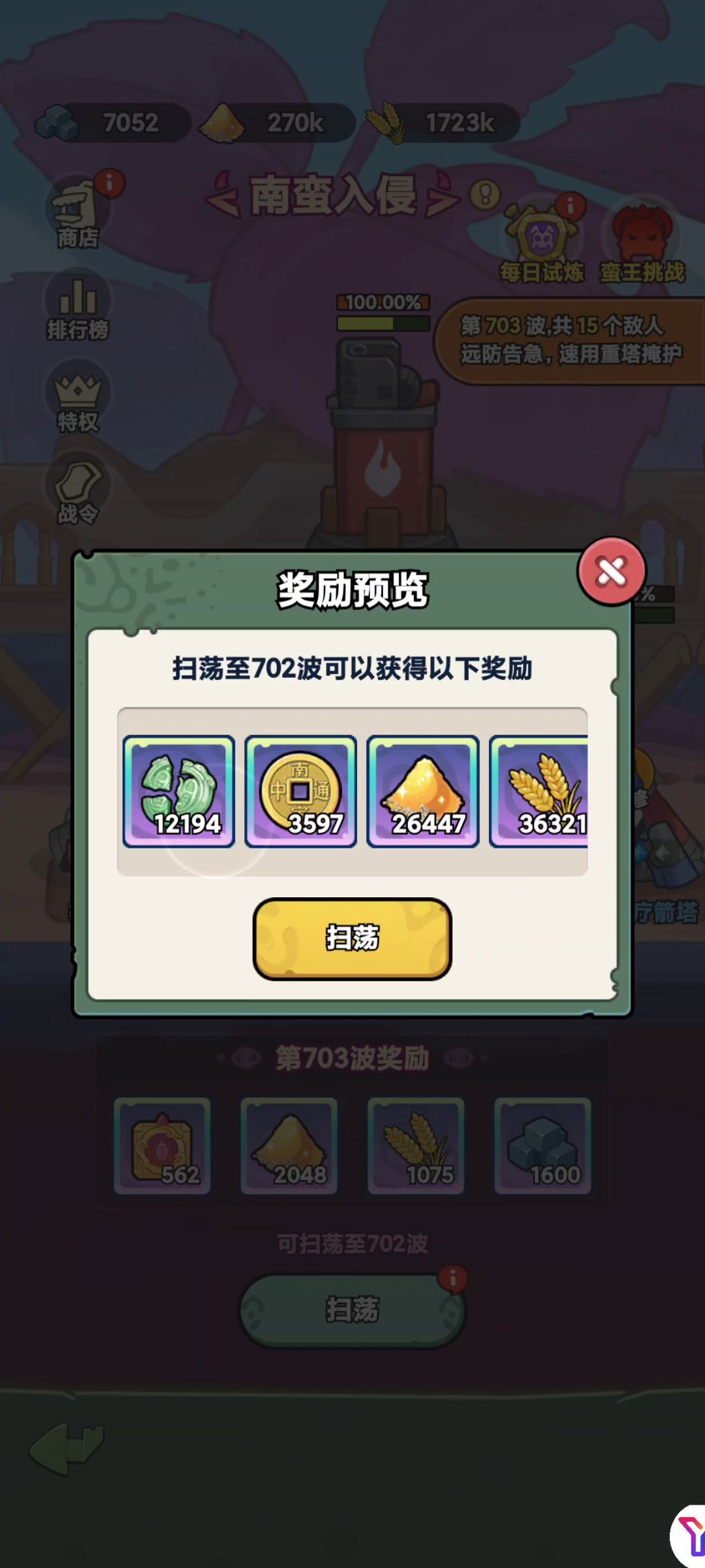Viewport: 705px width, 1568px height.
Task: Select the gold sand reward 26447
Action: coord(423,792)
